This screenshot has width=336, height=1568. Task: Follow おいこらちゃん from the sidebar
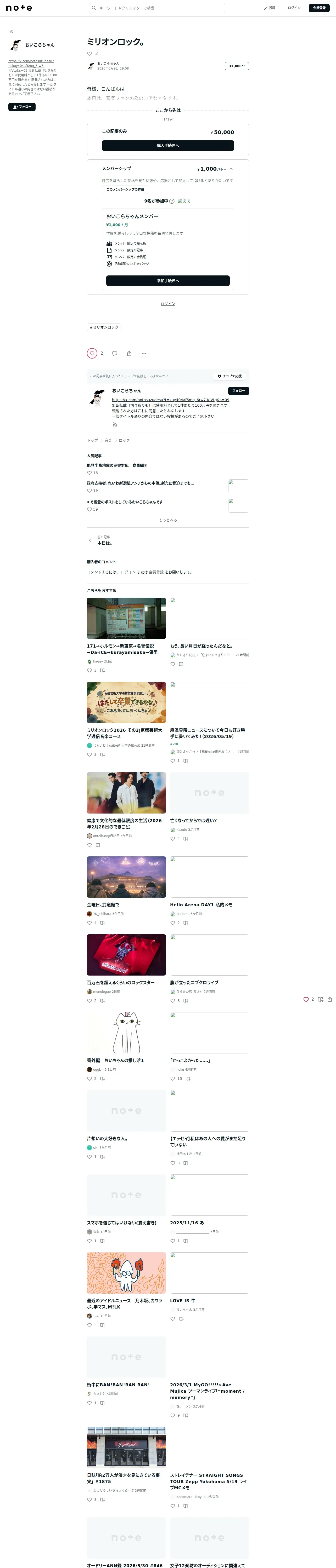22,107
